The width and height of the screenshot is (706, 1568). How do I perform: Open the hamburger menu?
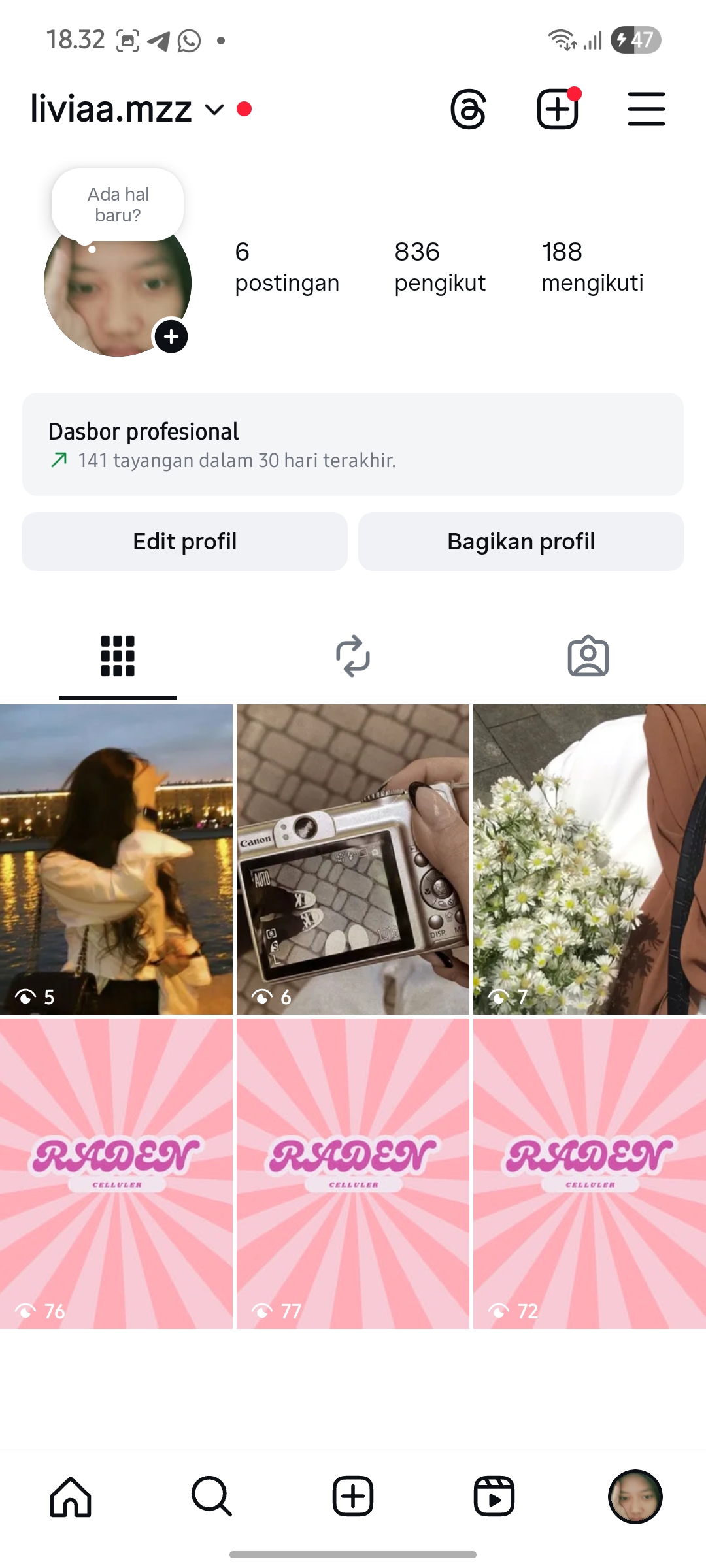click(646, 109)
